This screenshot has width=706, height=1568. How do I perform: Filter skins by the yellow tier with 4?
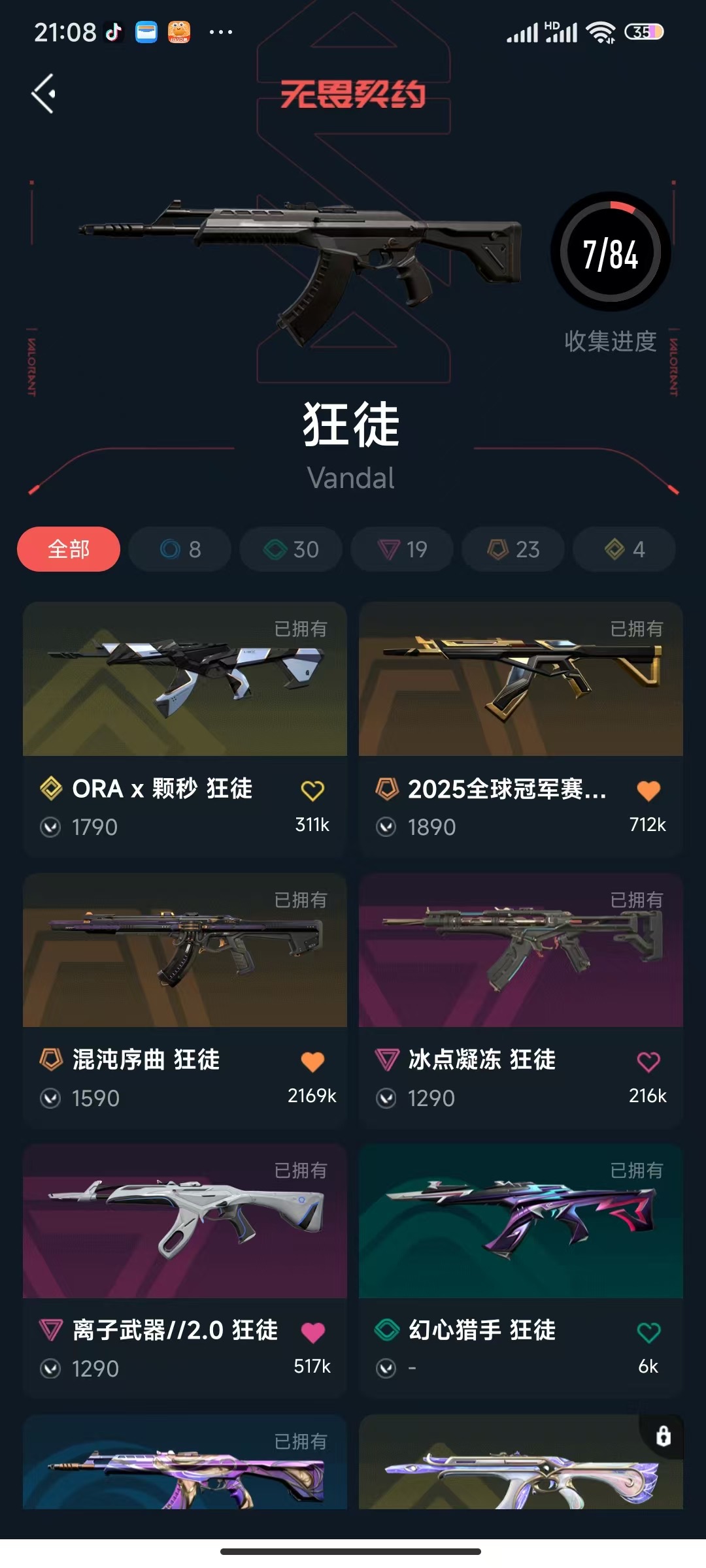point(624,549)
